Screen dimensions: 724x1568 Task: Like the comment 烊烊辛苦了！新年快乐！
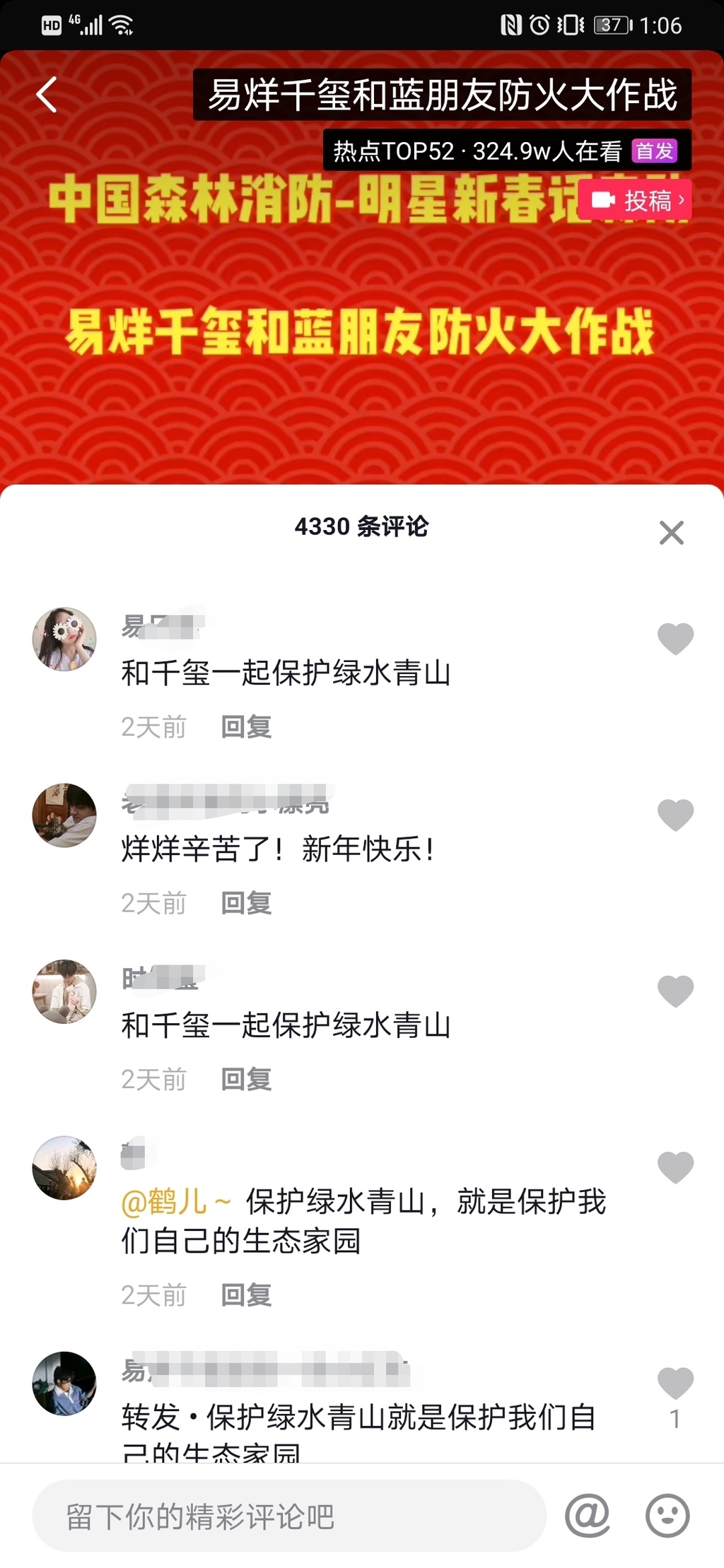click(x=675, y=815)
